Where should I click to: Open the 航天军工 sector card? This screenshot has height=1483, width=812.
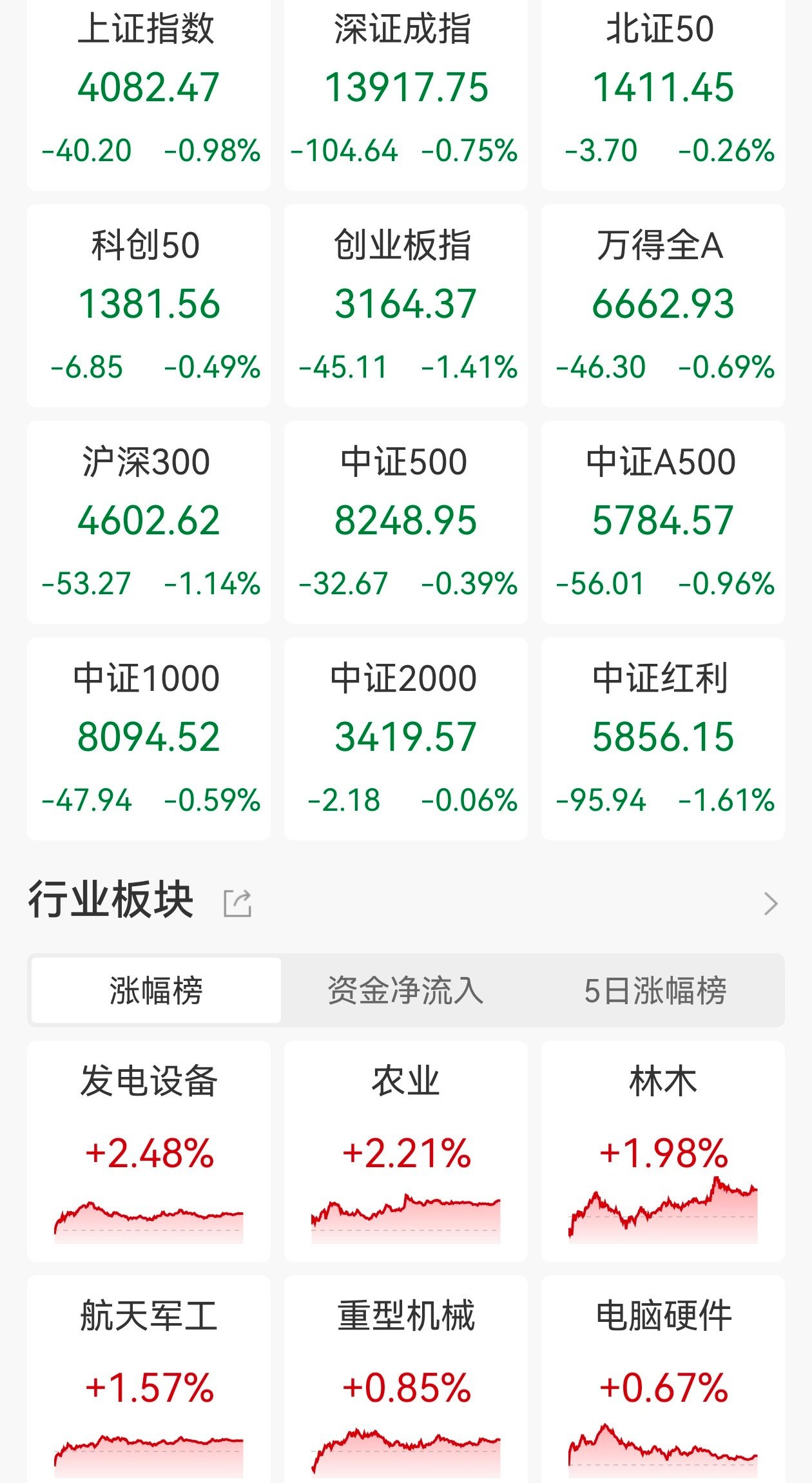149,1379
